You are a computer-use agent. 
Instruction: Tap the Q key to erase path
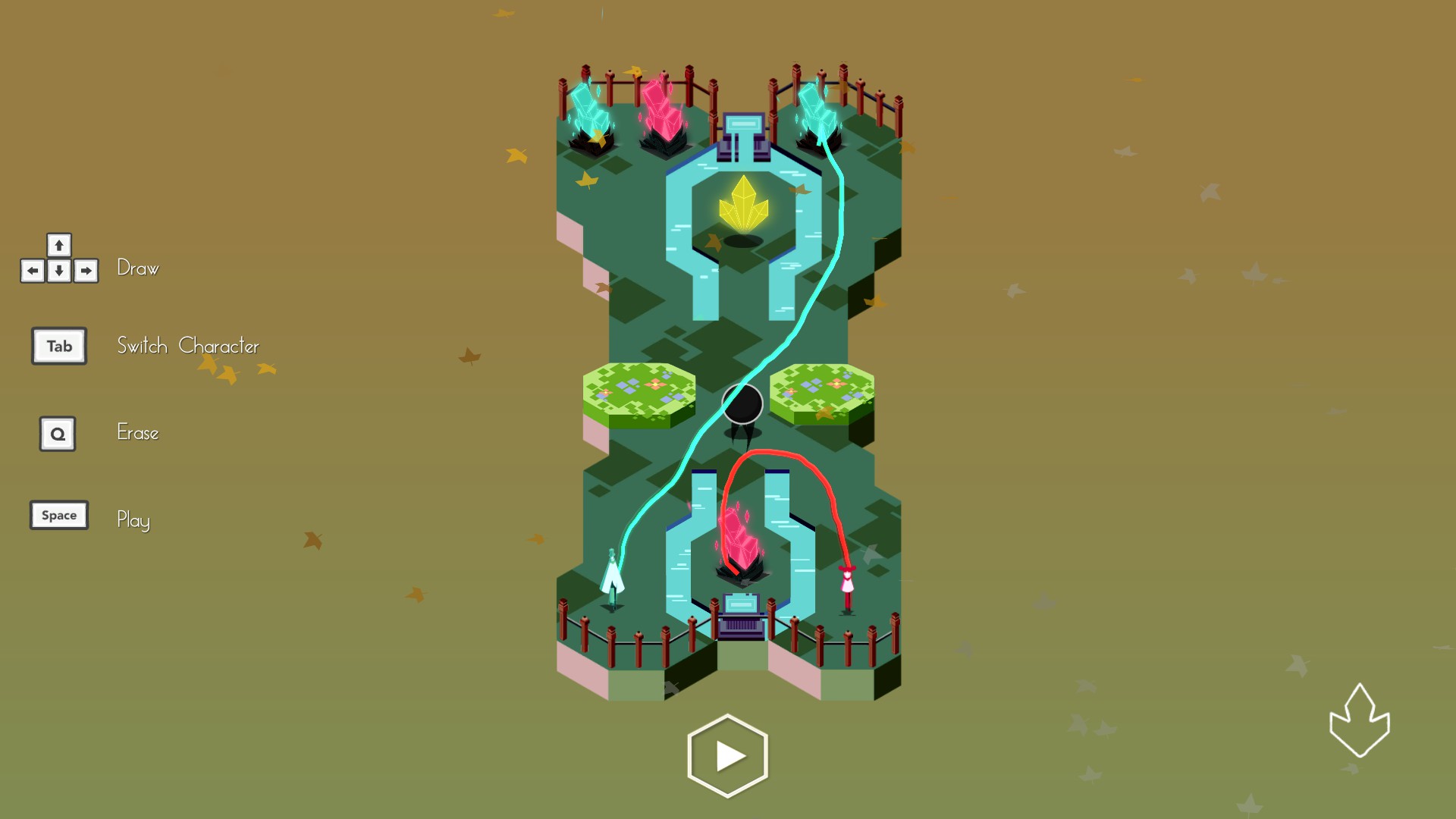pos(58,434)
